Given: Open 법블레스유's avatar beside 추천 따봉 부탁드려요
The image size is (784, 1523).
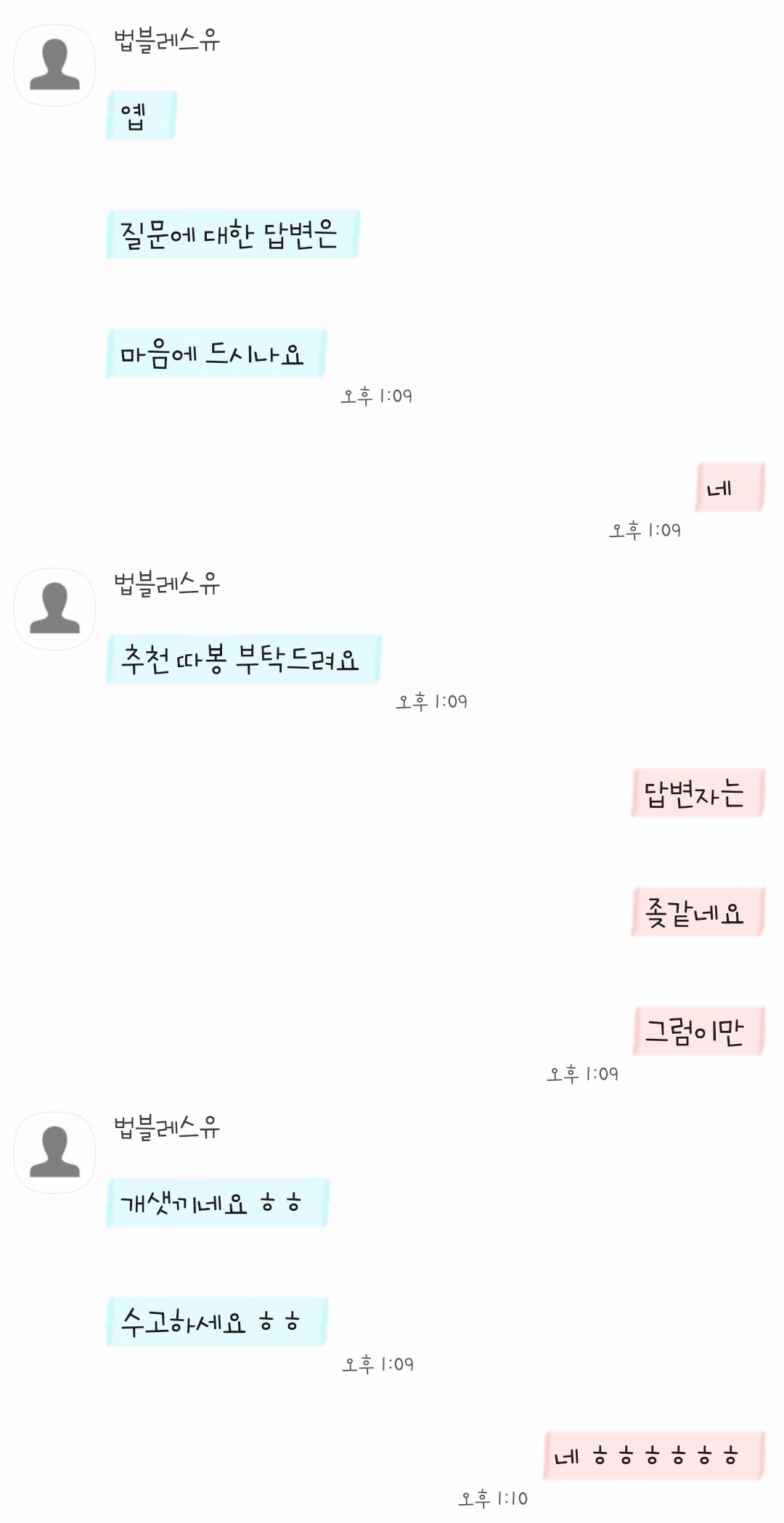Looking at the screenshot, I should point(54,608).
